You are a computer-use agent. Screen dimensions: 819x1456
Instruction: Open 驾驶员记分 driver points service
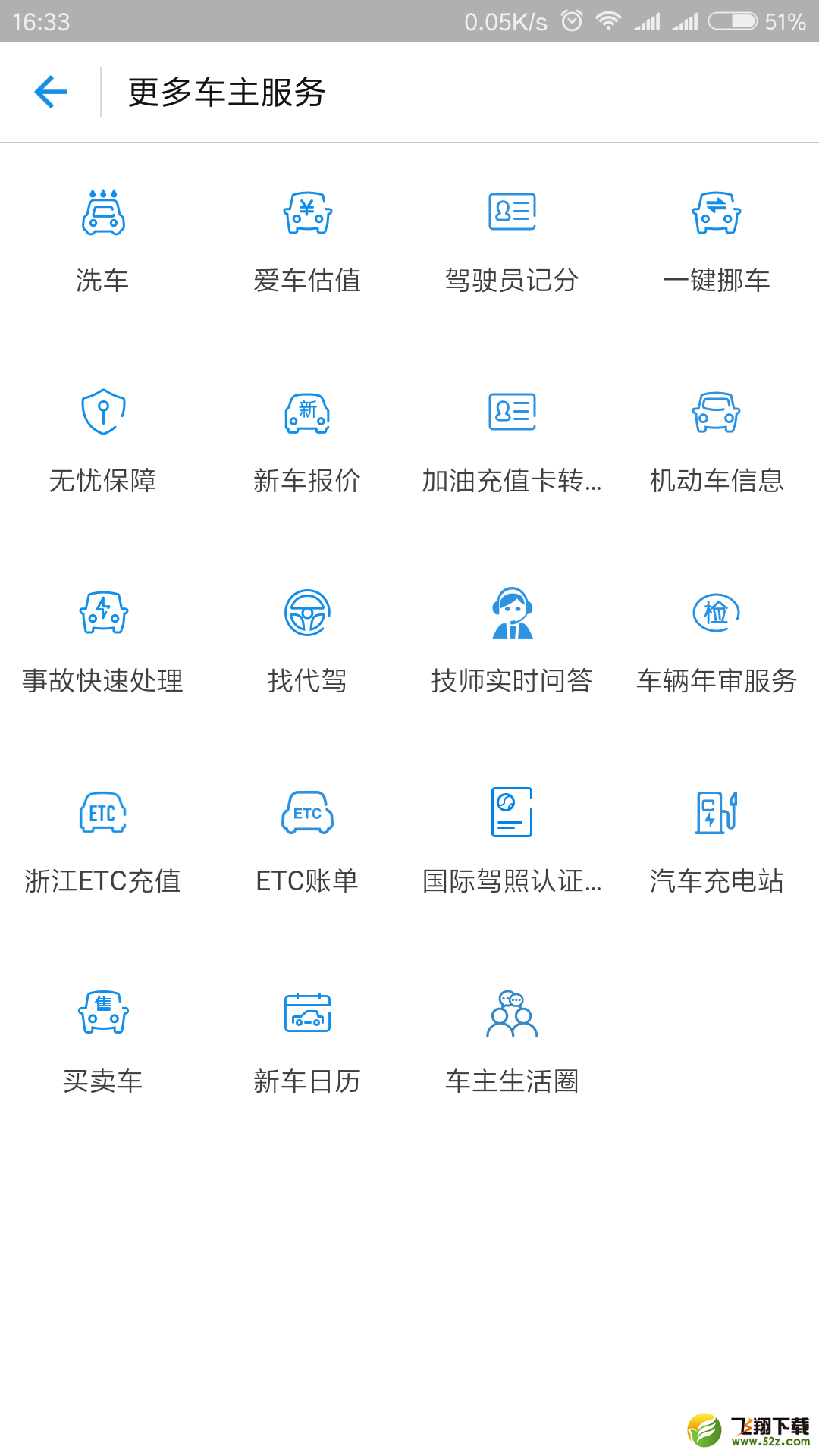(512, 235)
